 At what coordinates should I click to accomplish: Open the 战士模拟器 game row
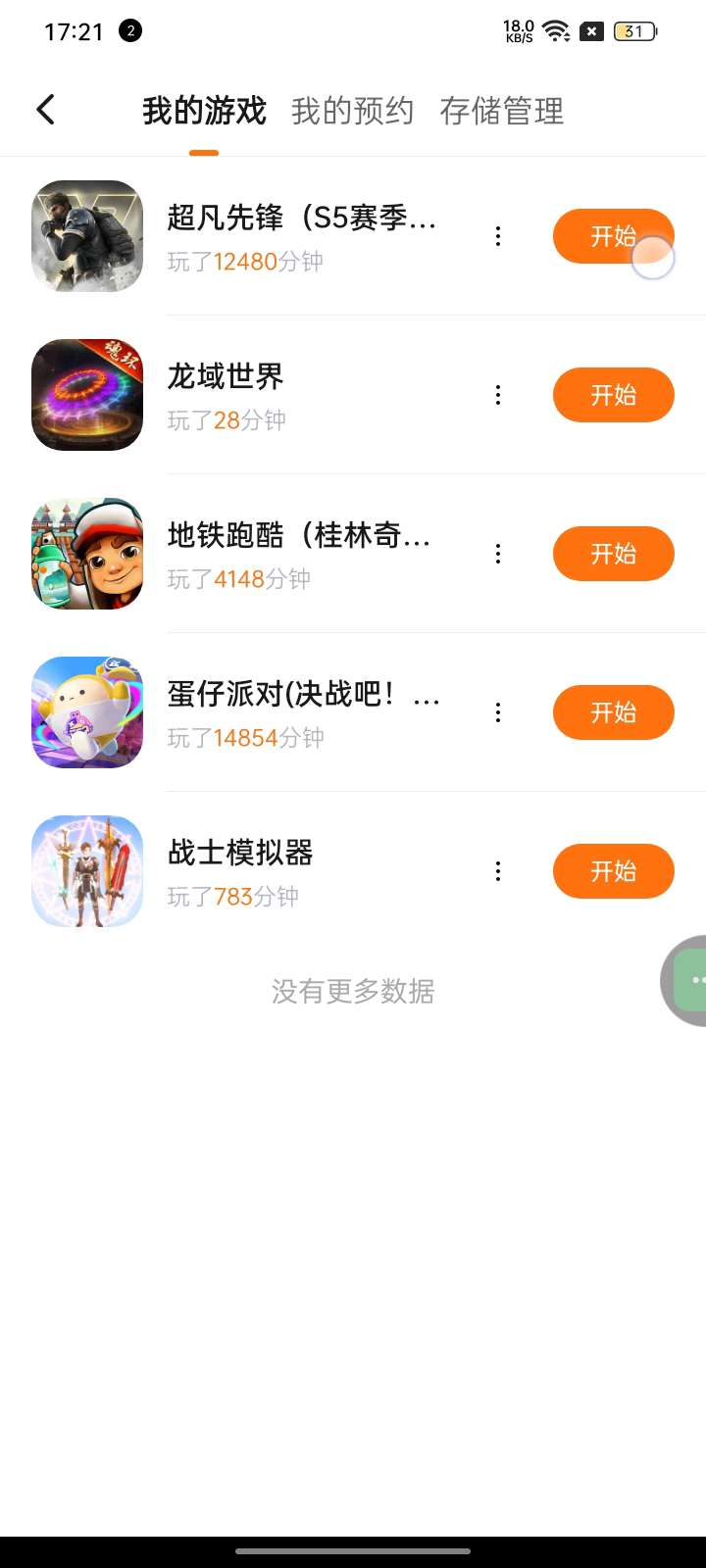tap(294, 871)
